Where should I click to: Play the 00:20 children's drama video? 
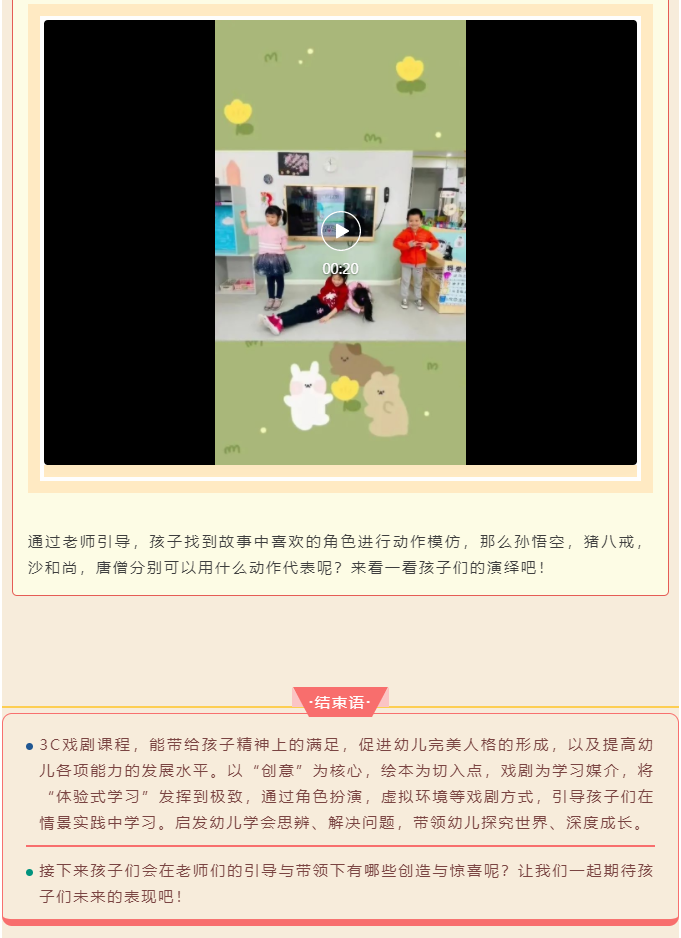pyautogui.click(x=340, y=231)
